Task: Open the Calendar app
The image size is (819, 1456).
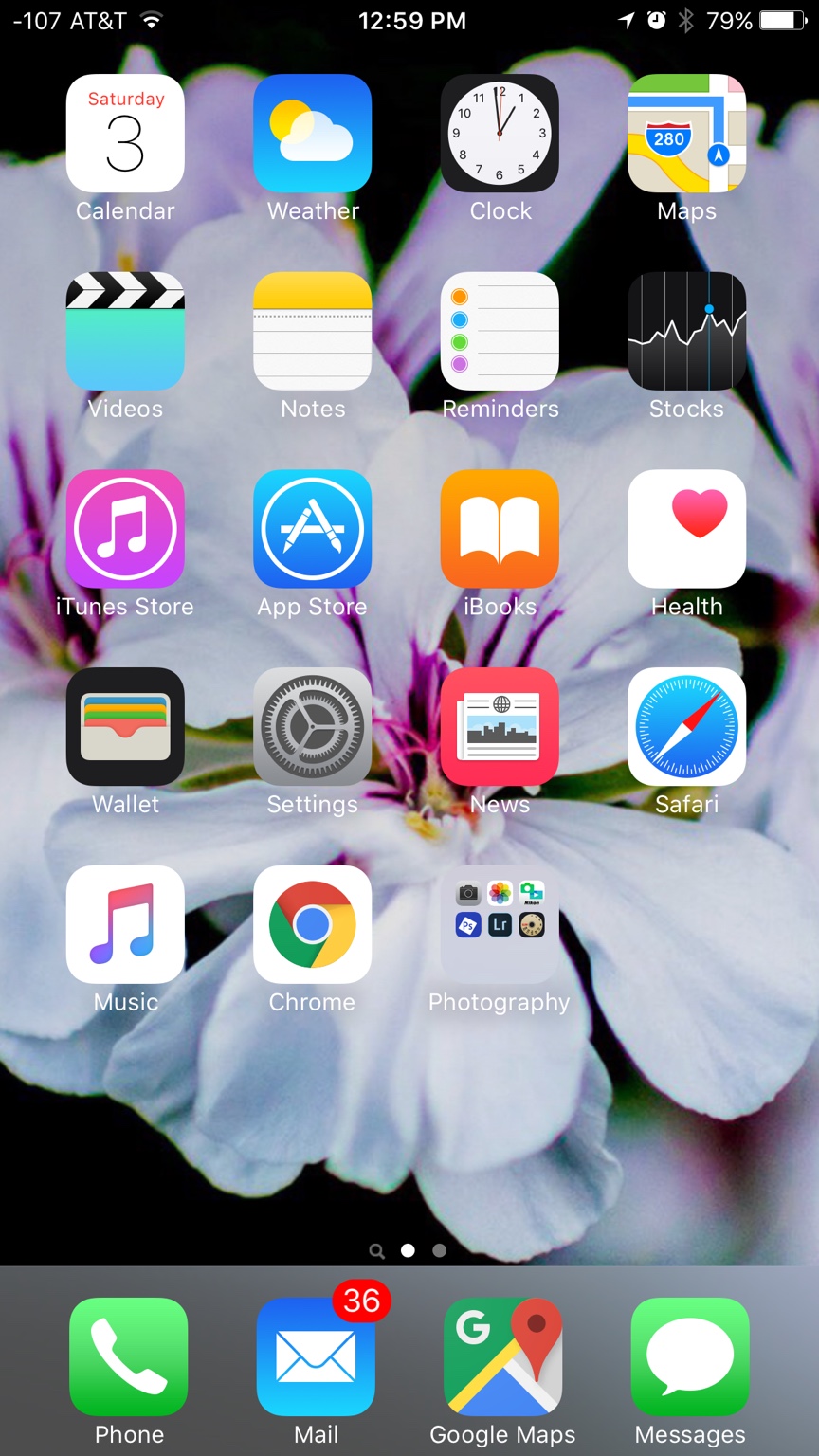Action: coord(125,134)
